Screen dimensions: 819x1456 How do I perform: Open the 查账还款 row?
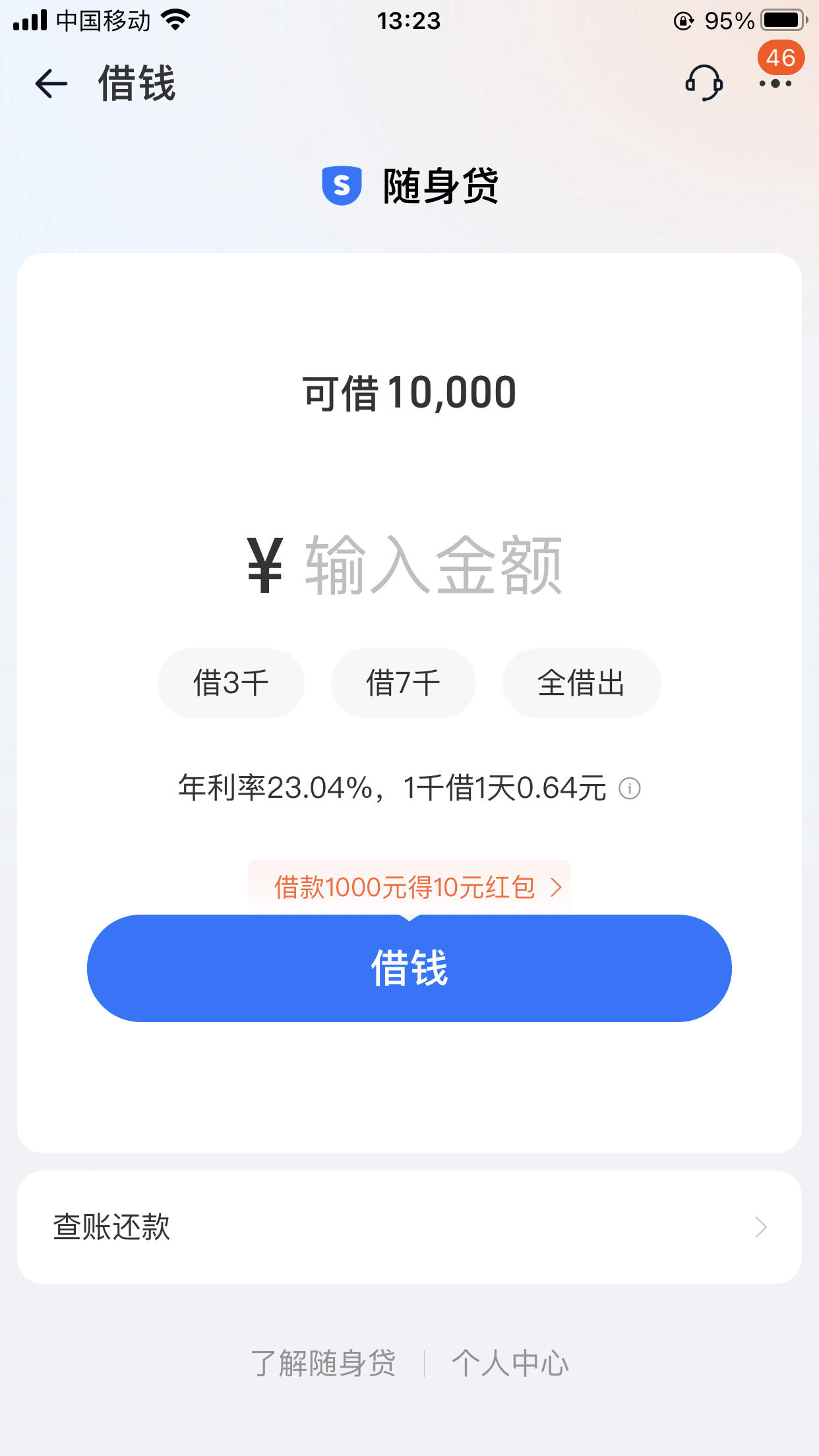tap(409, 1227)
